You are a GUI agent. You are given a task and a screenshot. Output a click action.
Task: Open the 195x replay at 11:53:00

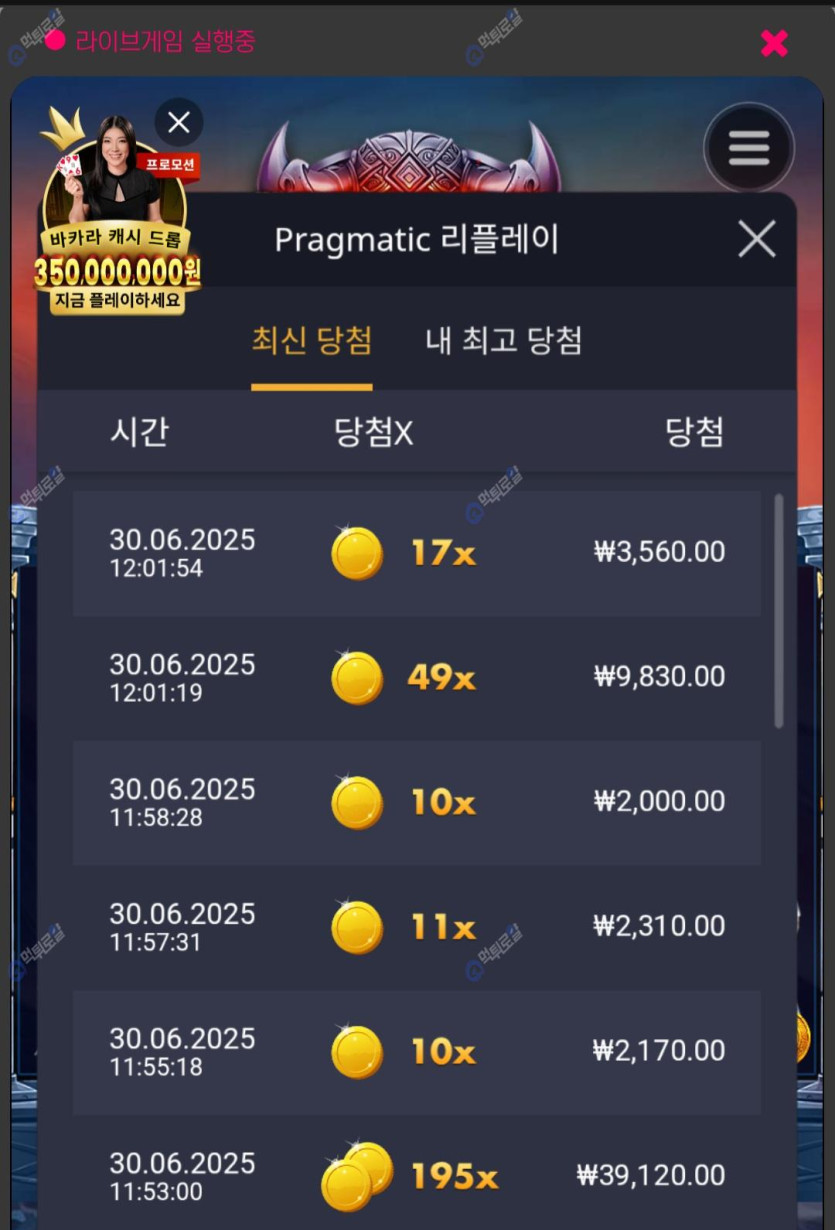(x=416, y=1176)
